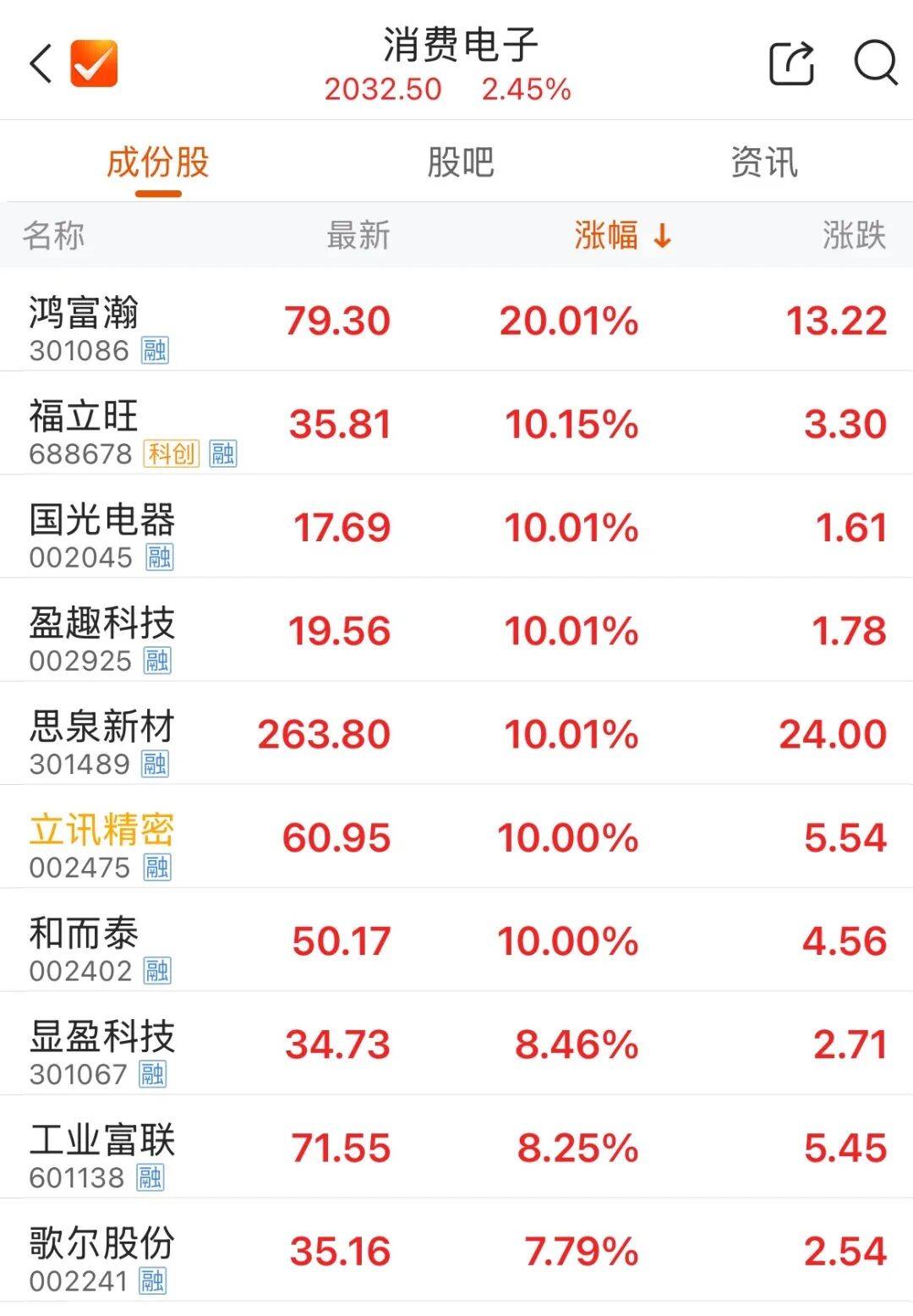The height and width of the screenshot is (1316, 913).
Task: Select the stock 立讯精密
Action: tap(456, 837)
